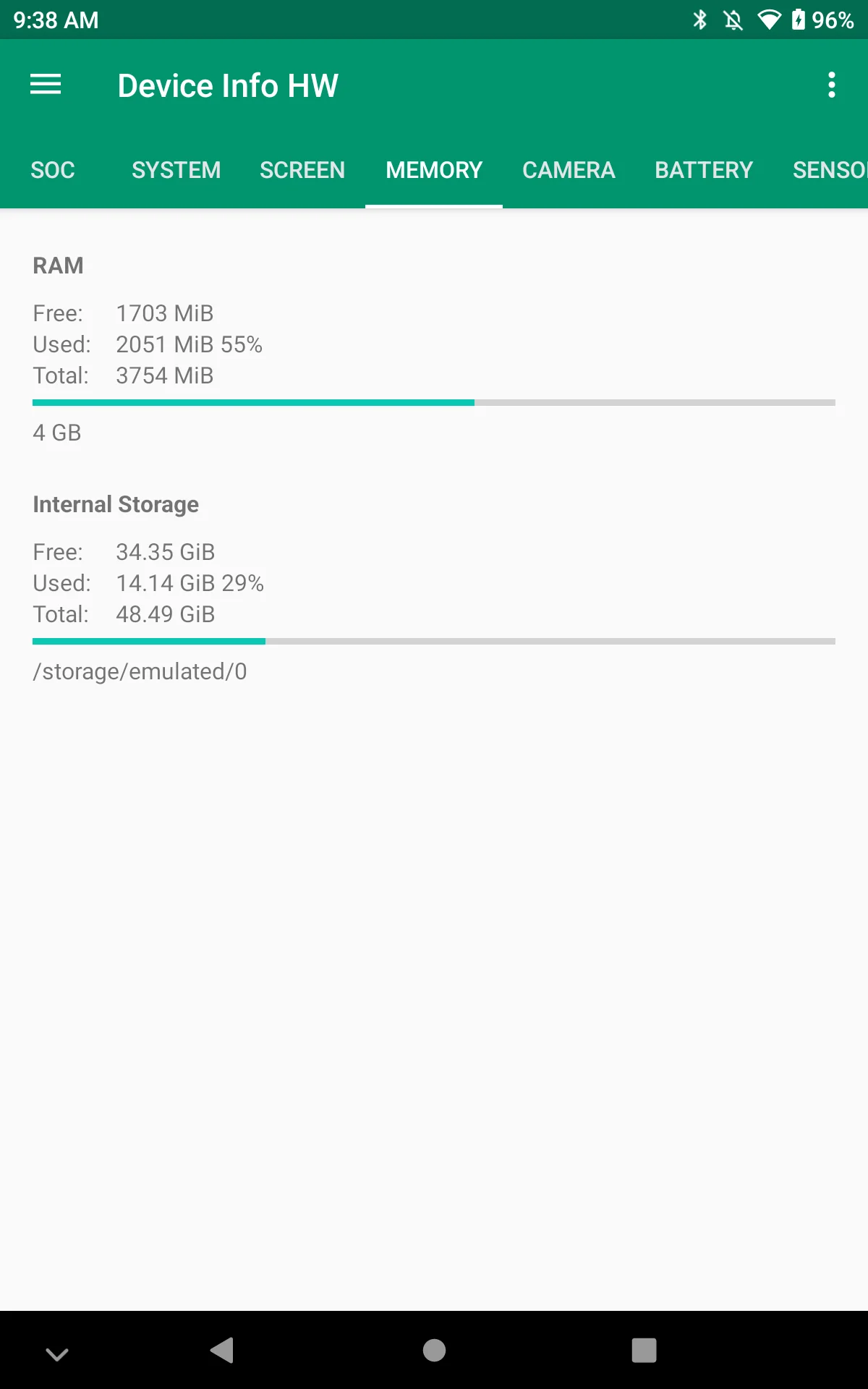Image resolution: width=868 pixels, height=1389 pixels.
Task: Switch to the BATTERY tab
Action: (704, 170)
